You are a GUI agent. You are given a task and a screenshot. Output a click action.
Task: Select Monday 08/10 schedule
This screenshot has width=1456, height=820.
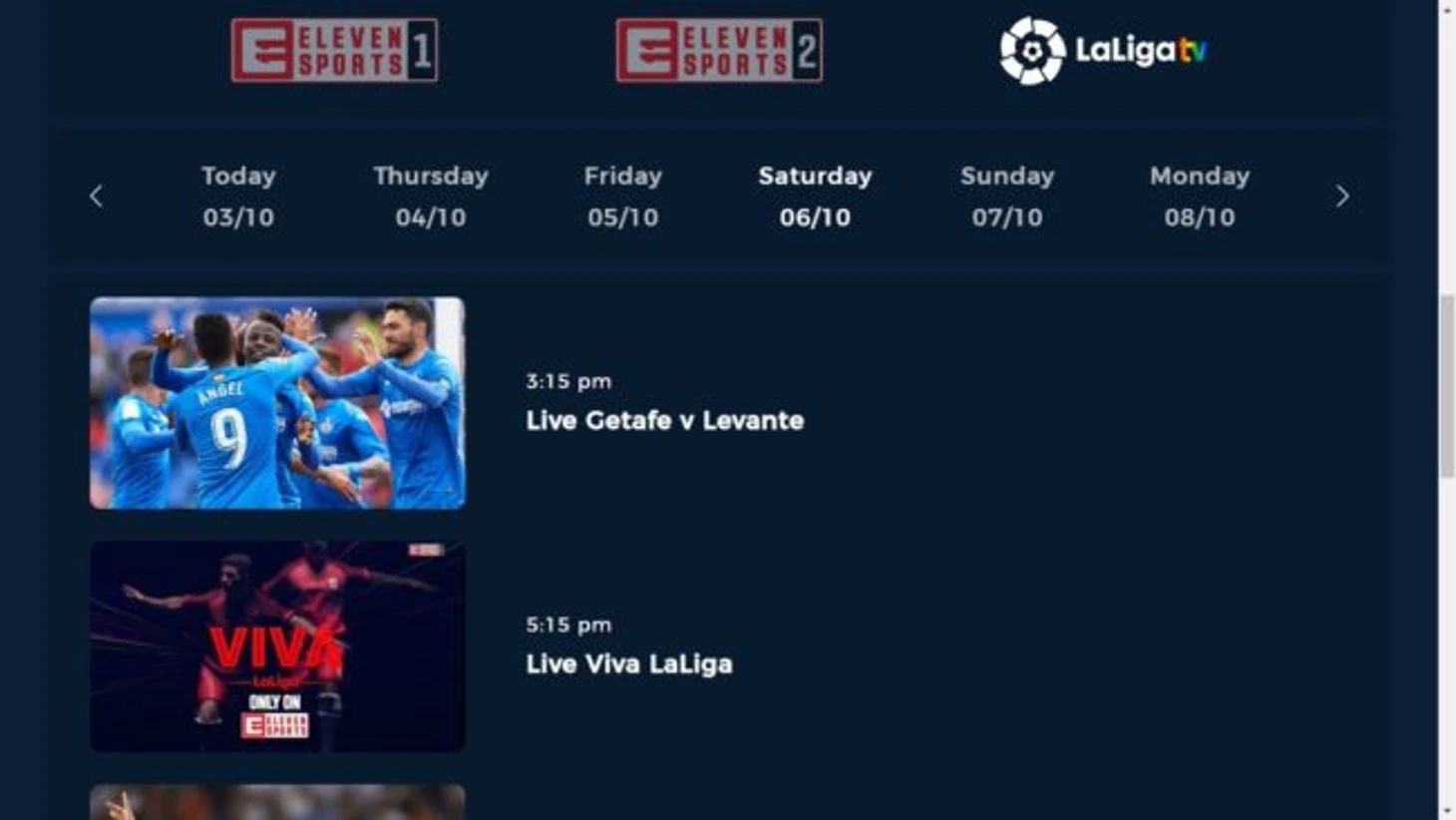(1200, 197)
